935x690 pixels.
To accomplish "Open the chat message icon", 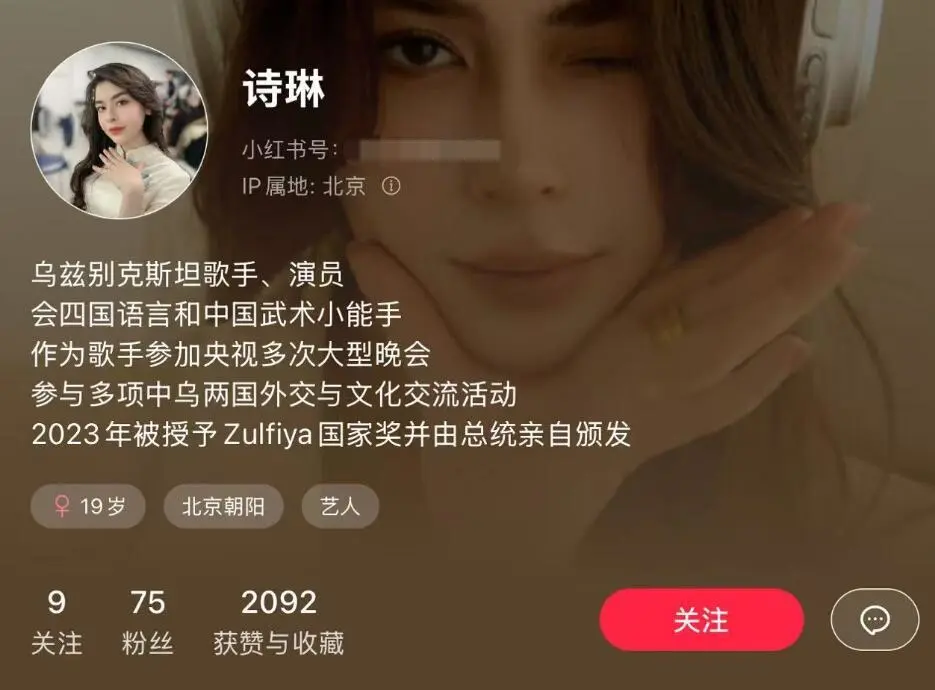I will click(x=874, y=620).
